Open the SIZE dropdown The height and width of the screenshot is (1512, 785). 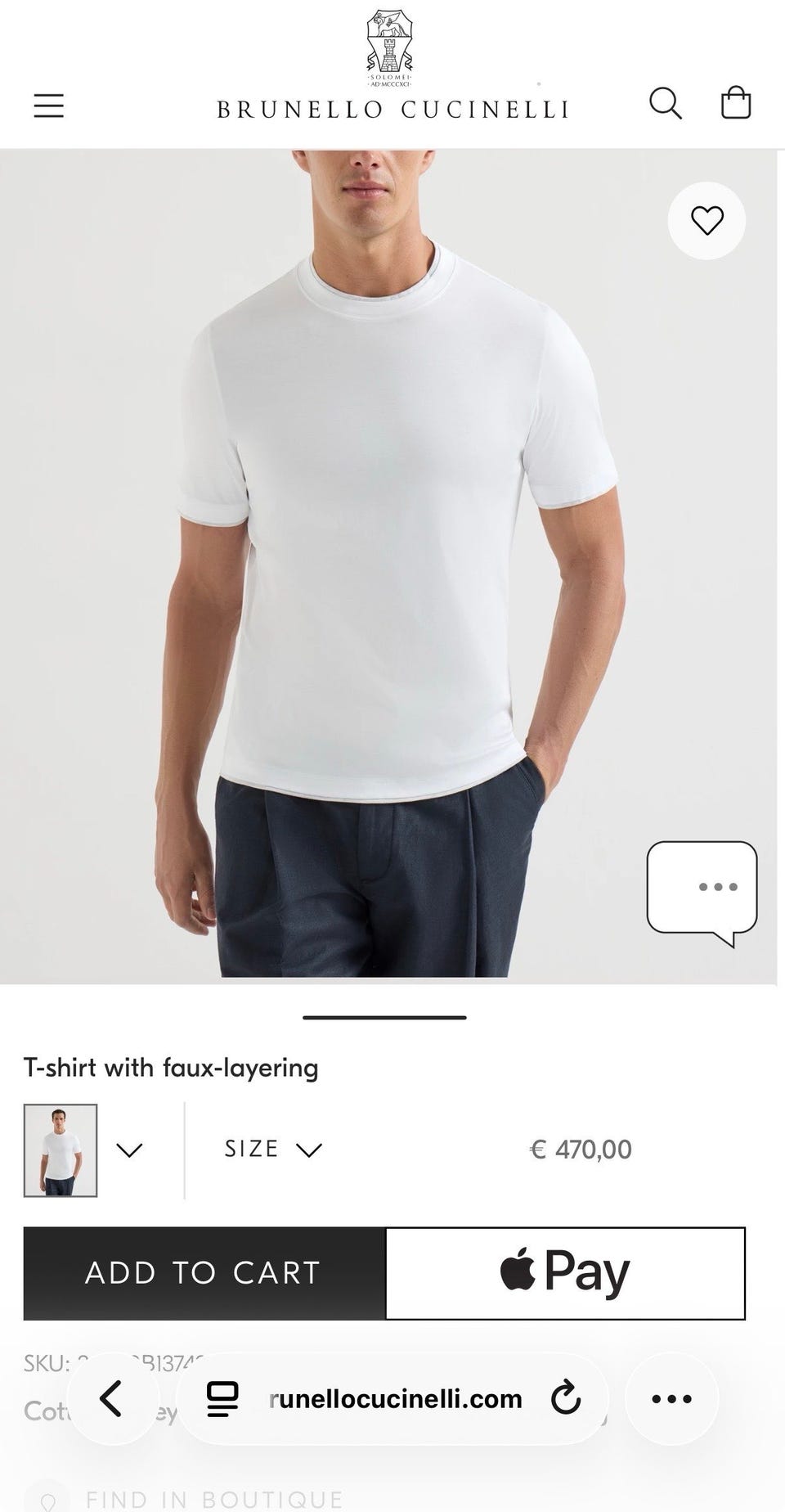coord(273,1150)
